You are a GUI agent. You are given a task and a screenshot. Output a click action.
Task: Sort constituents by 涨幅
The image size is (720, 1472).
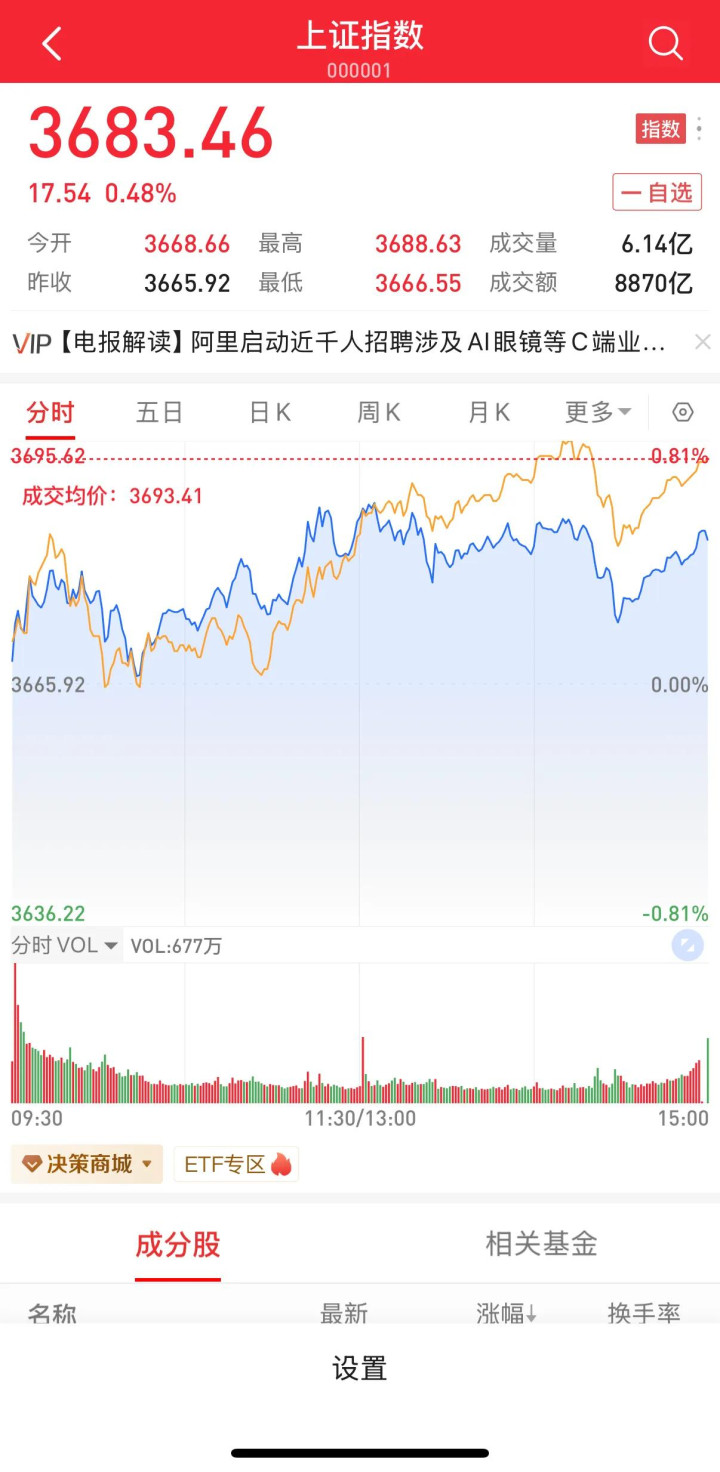506,1313
